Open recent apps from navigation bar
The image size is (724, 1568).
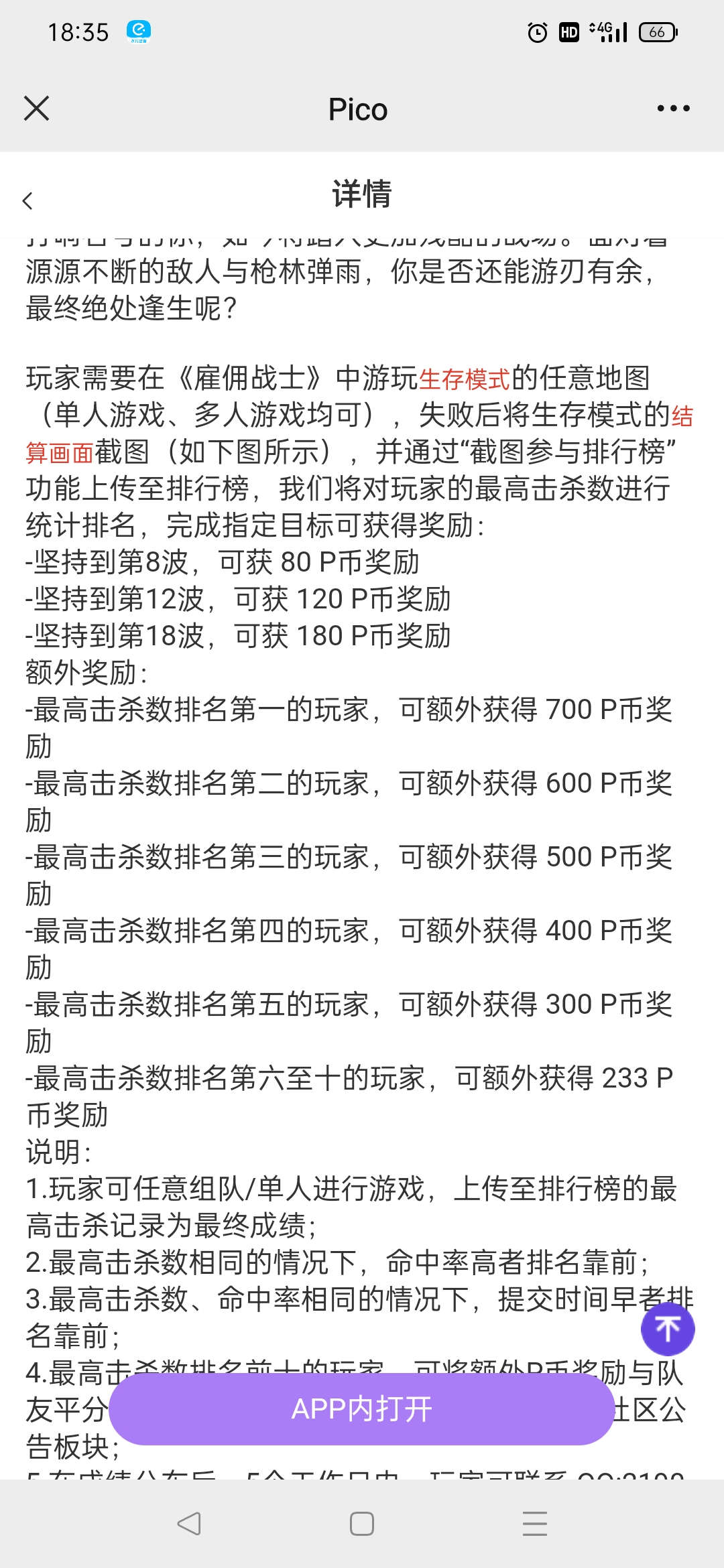click(x=534, y=1523)
